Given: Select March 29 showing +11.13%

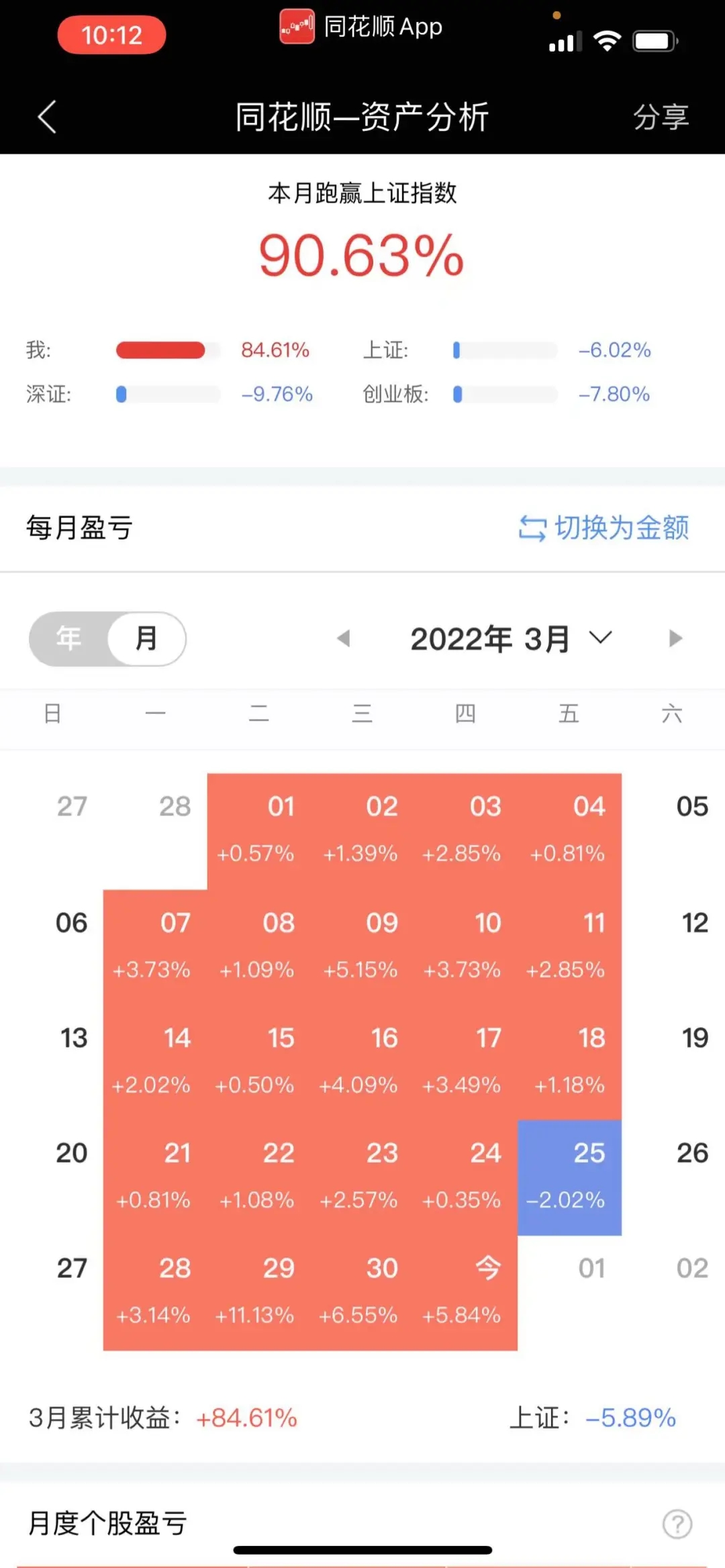Looking at the screenshot, I should coord(258,1292).
